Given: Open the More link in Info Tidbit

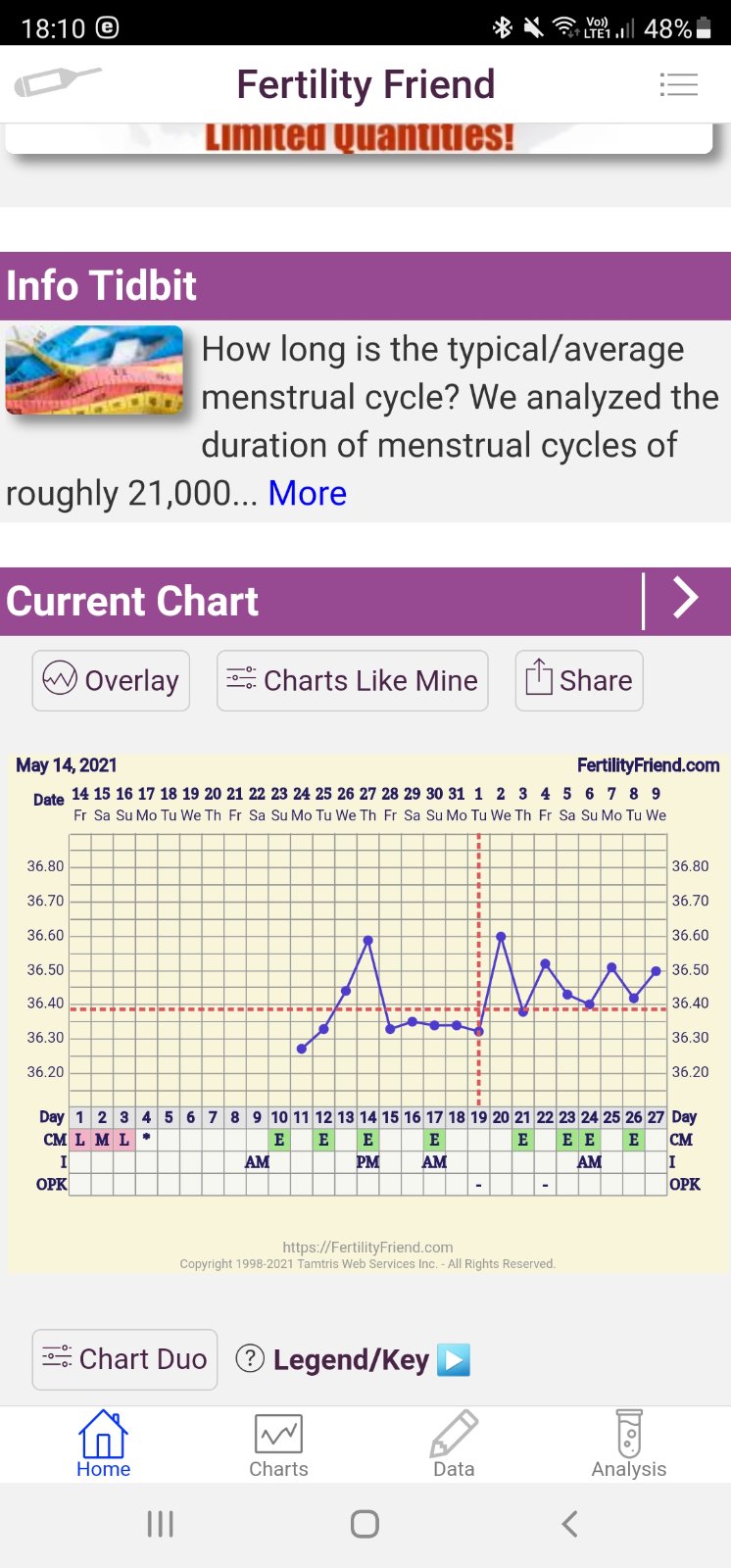Looking at the screenshot, I should 307,493.
